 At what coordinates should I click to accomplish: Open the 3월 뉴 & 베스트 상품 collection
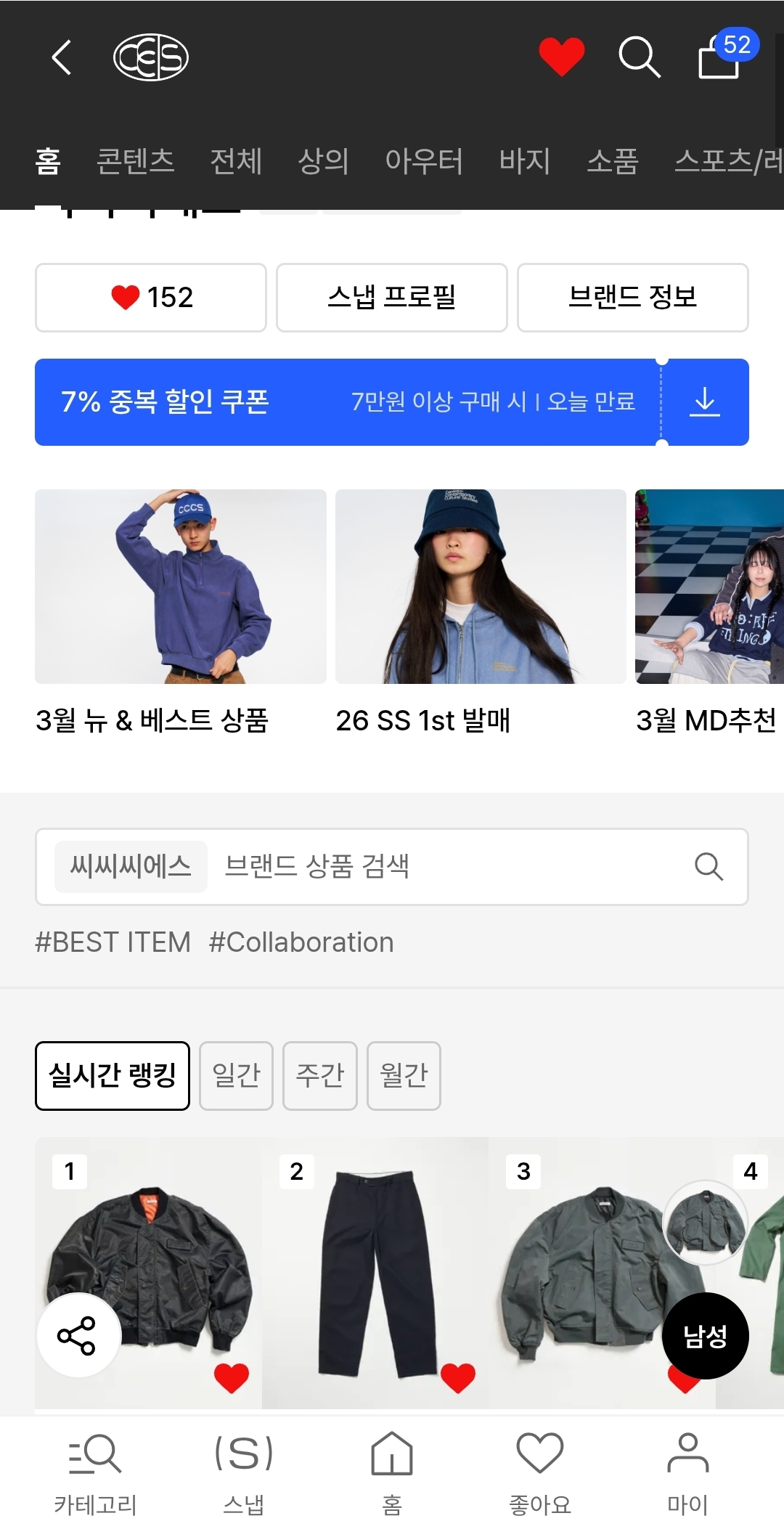point(181,587)
